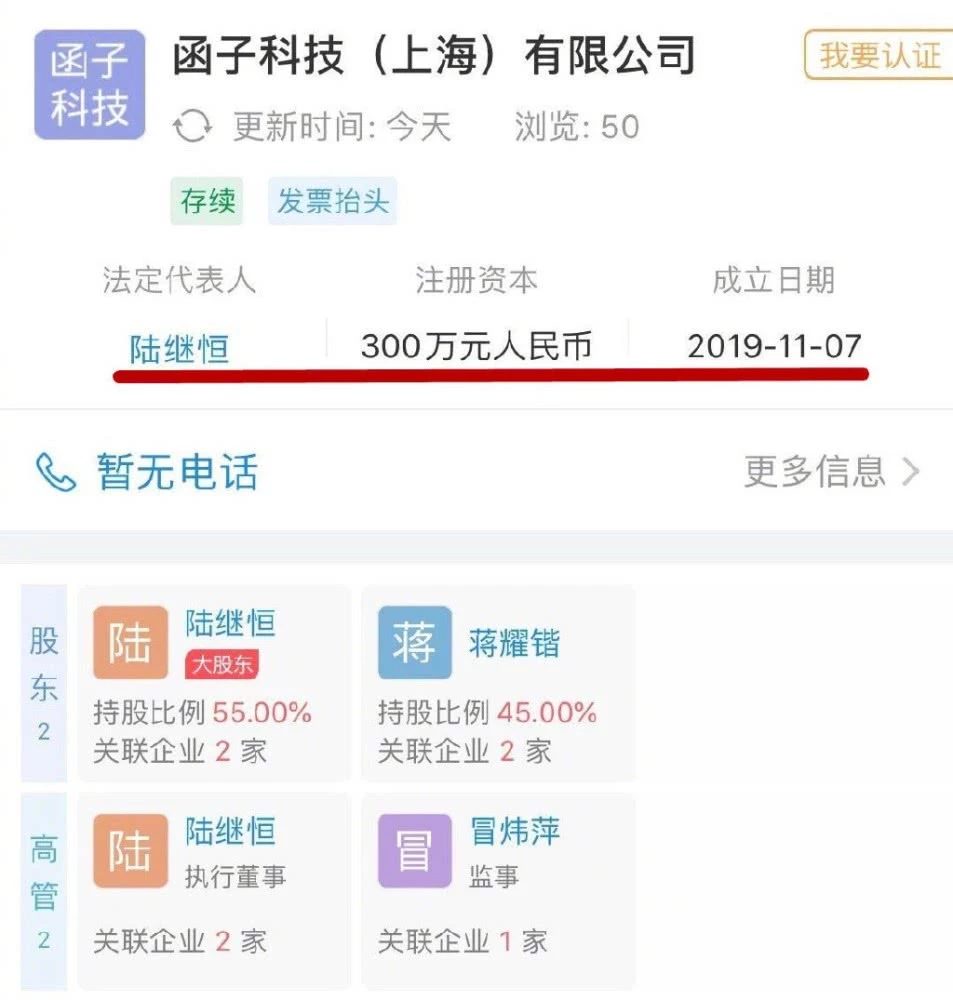Open shareholder card 蒋耀锴
953x1000 pixels.
pyautogui.click(x=498, y=683)
